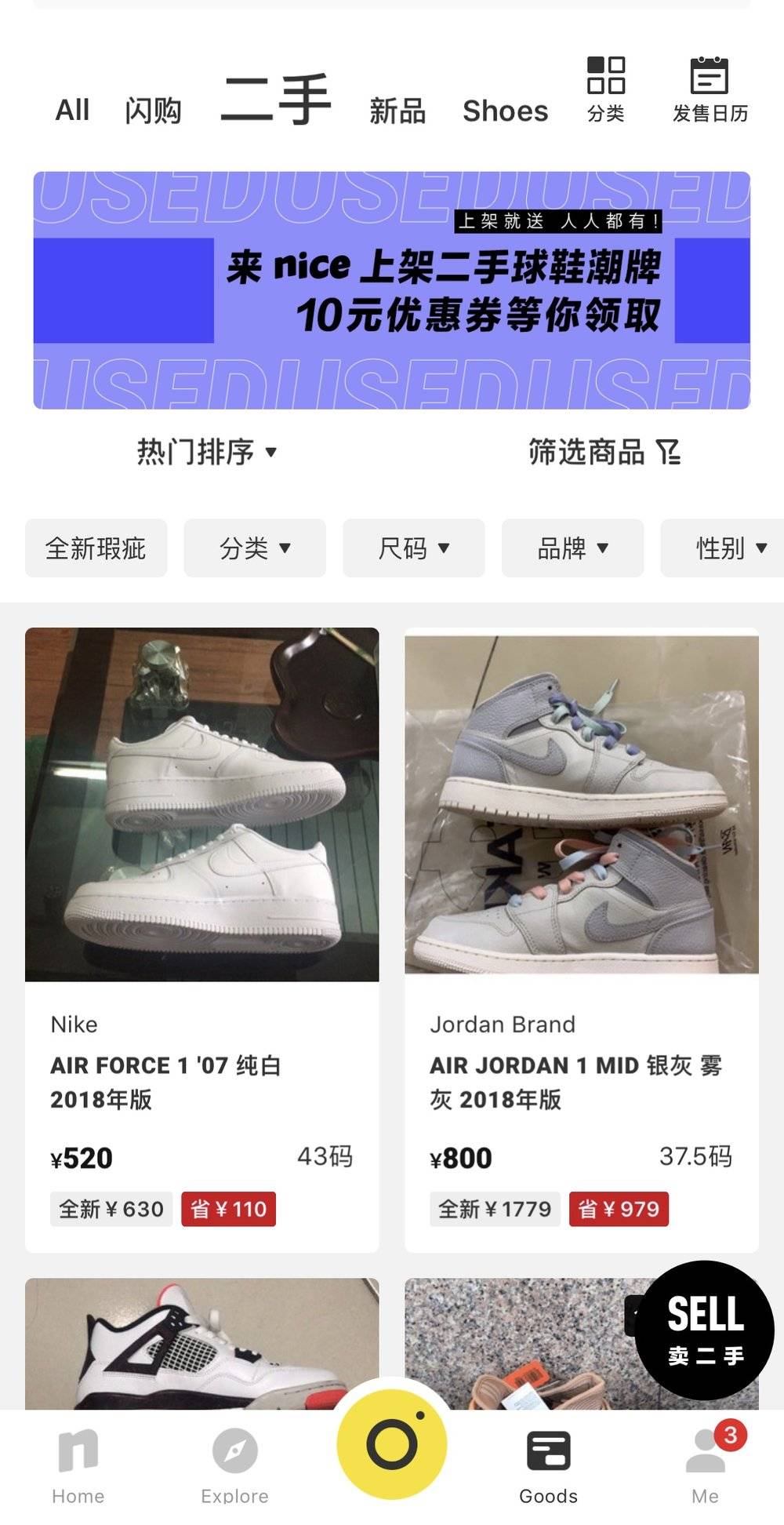This screenshot has width=784, height=1525.
Task: Expand the 分类 filter chip
Action: click(x=255, y=548)
